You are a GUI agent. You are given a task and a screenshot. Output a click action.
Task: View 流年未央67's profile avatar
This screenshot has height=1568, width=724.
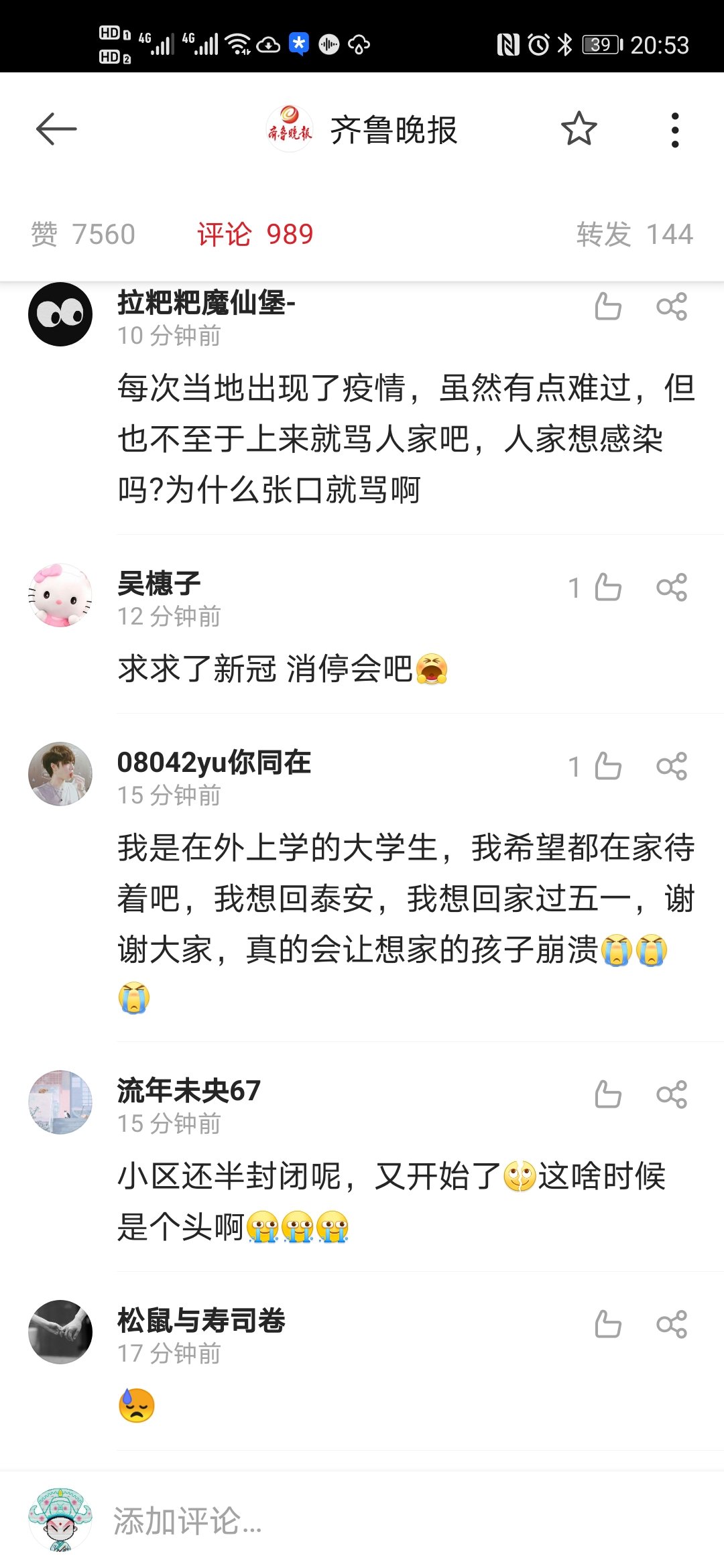(60, 1102)
